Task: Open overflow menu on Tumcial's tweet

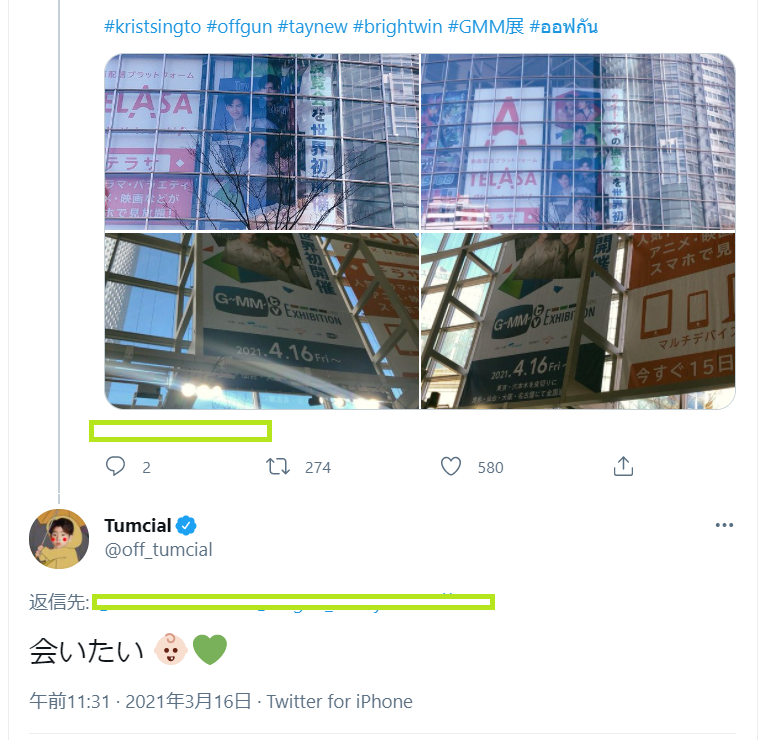Action: [725, 526]
